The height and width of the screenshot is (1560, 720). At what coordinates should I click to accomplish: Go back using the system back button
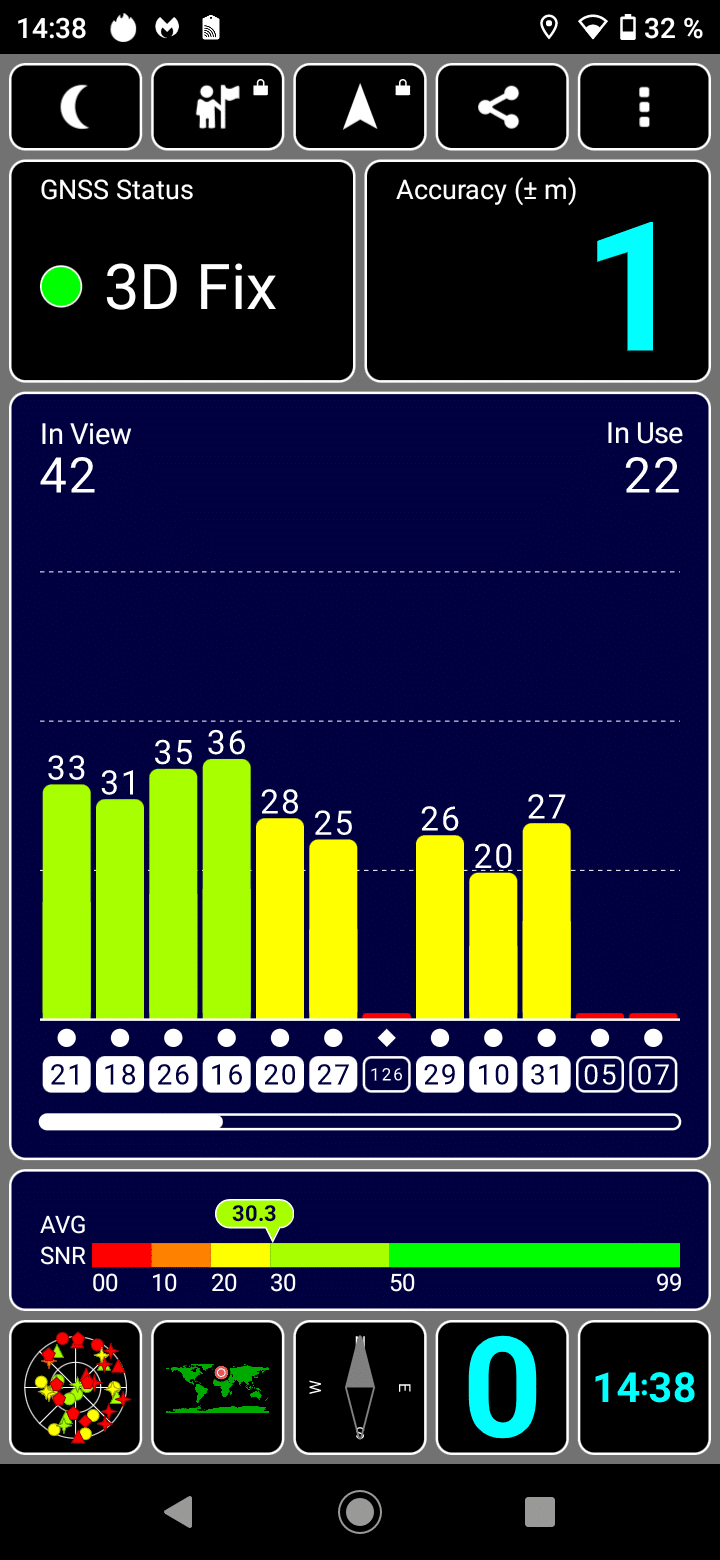pyautogui.click(x=178, y=1511)
